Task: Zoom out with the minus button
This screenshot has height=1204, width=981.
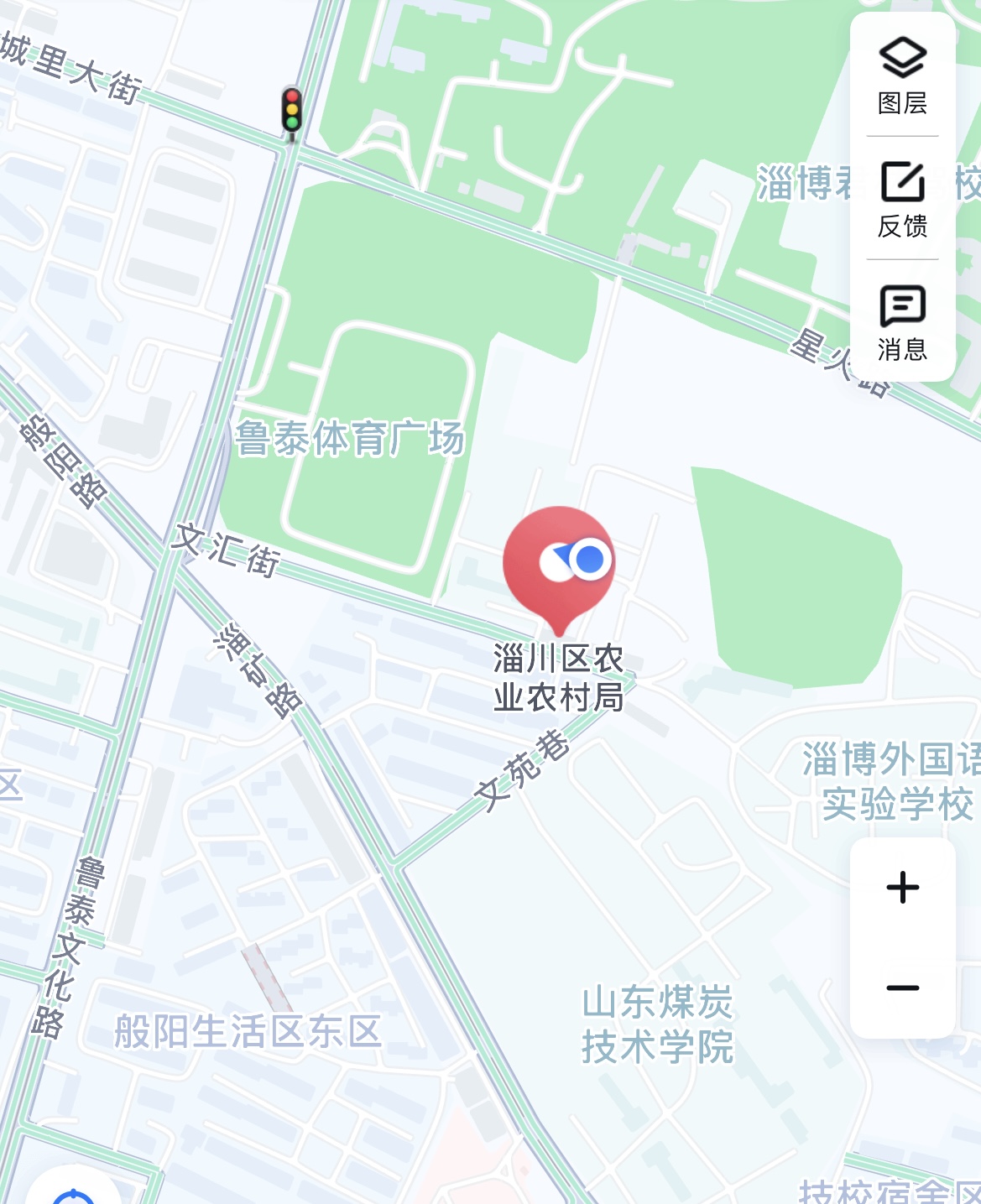Action: pyautogui.click(x=902, y=988)
